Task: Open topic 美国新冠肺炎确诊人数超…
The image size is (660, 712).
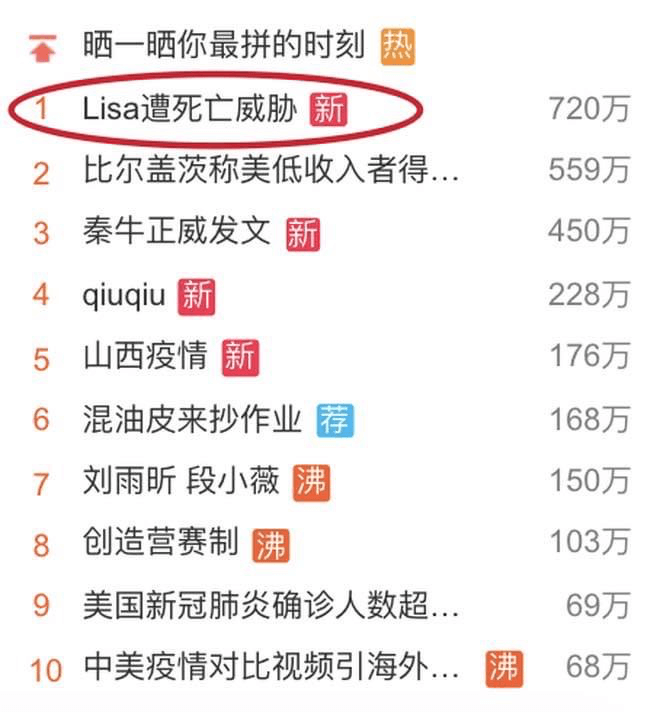Action: pos(271,605)
